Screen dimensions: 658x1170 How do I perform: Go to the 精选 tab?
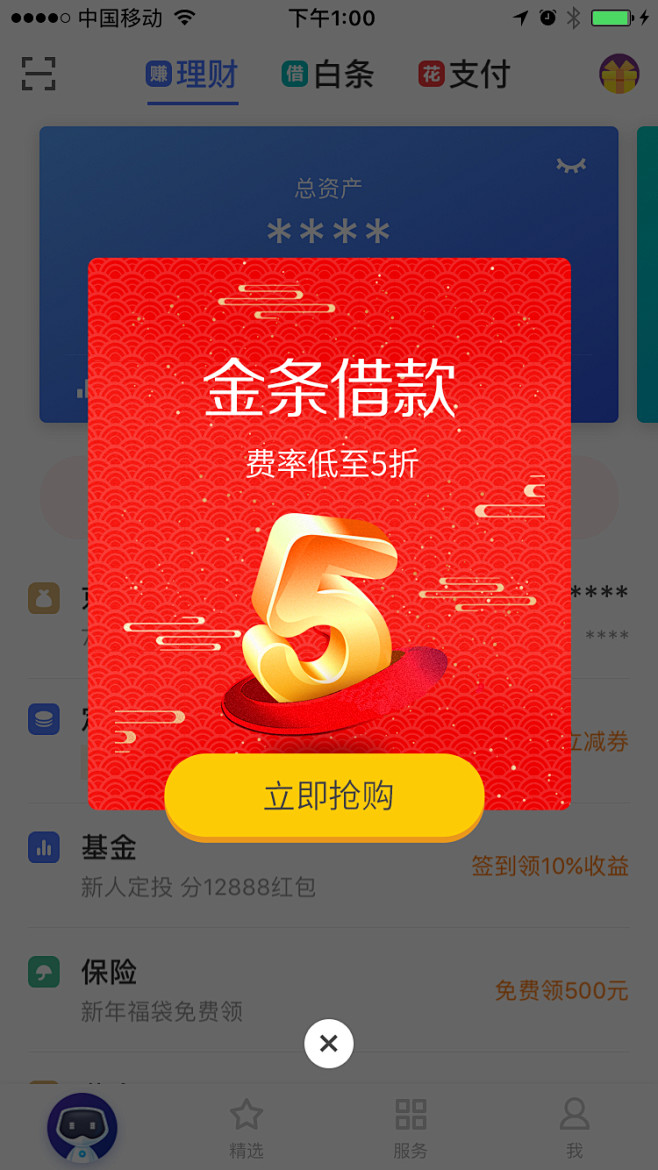click(246, 1128)
